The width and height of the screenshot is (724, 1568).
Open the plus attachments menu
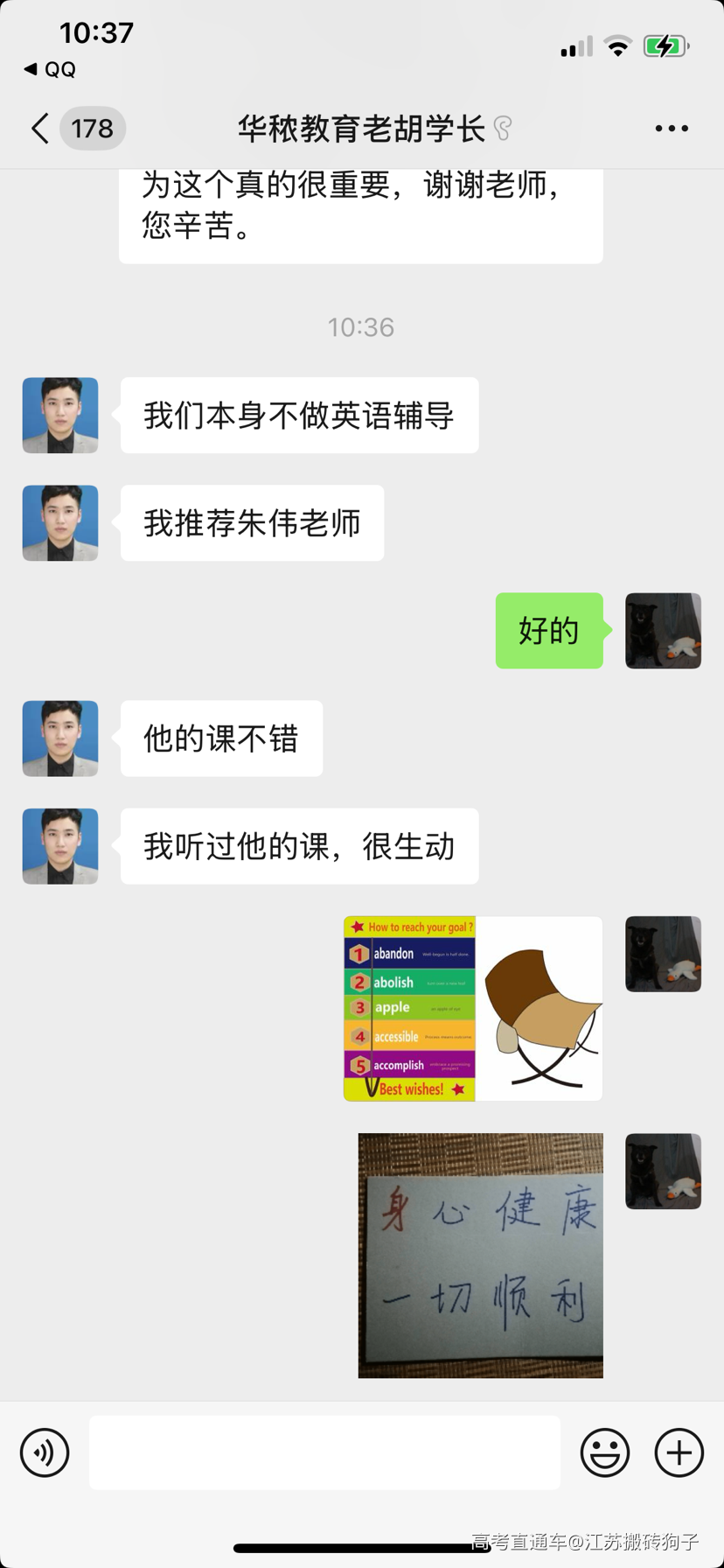(x=679, y=1452)
